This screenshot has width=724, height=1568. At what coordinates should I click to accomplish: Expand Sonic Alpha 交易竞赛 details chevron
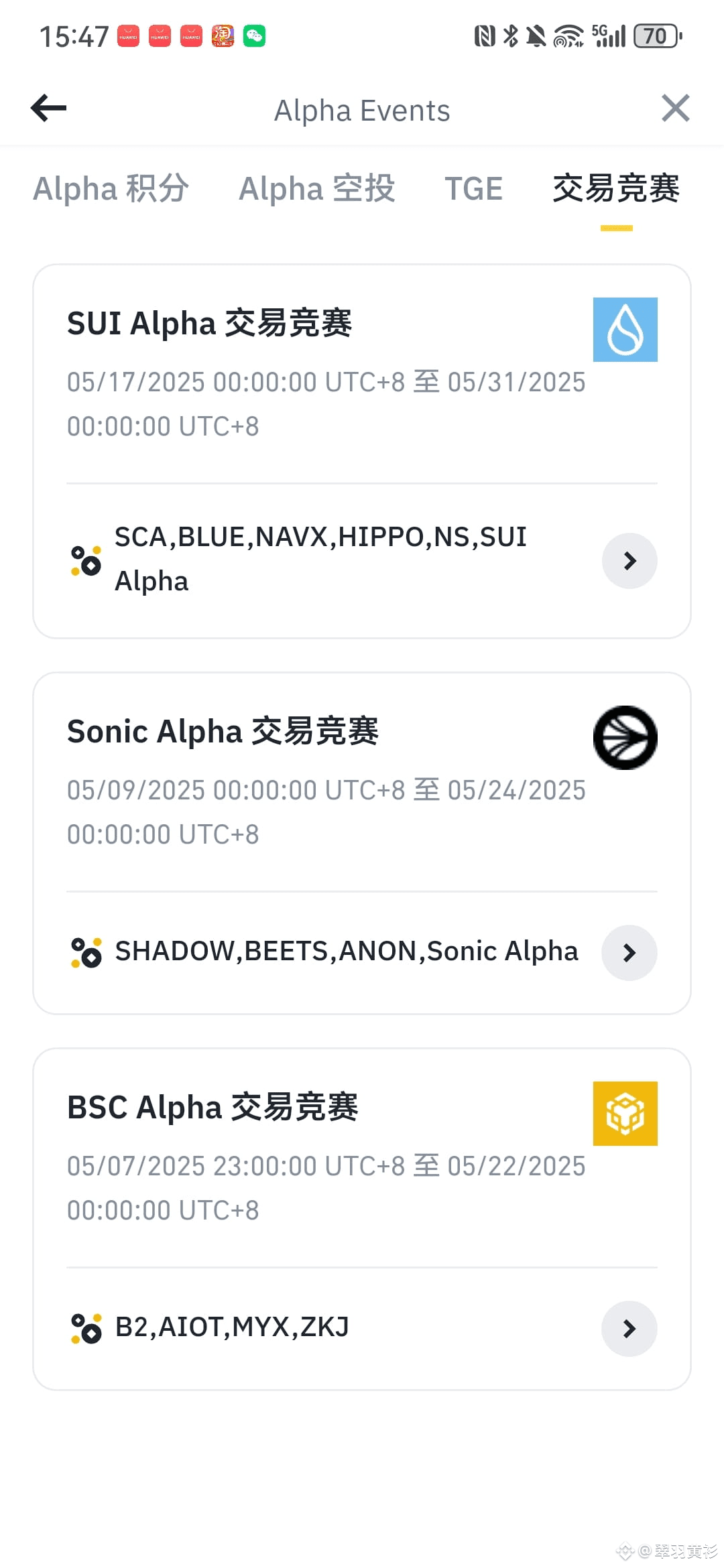point(629,952)
